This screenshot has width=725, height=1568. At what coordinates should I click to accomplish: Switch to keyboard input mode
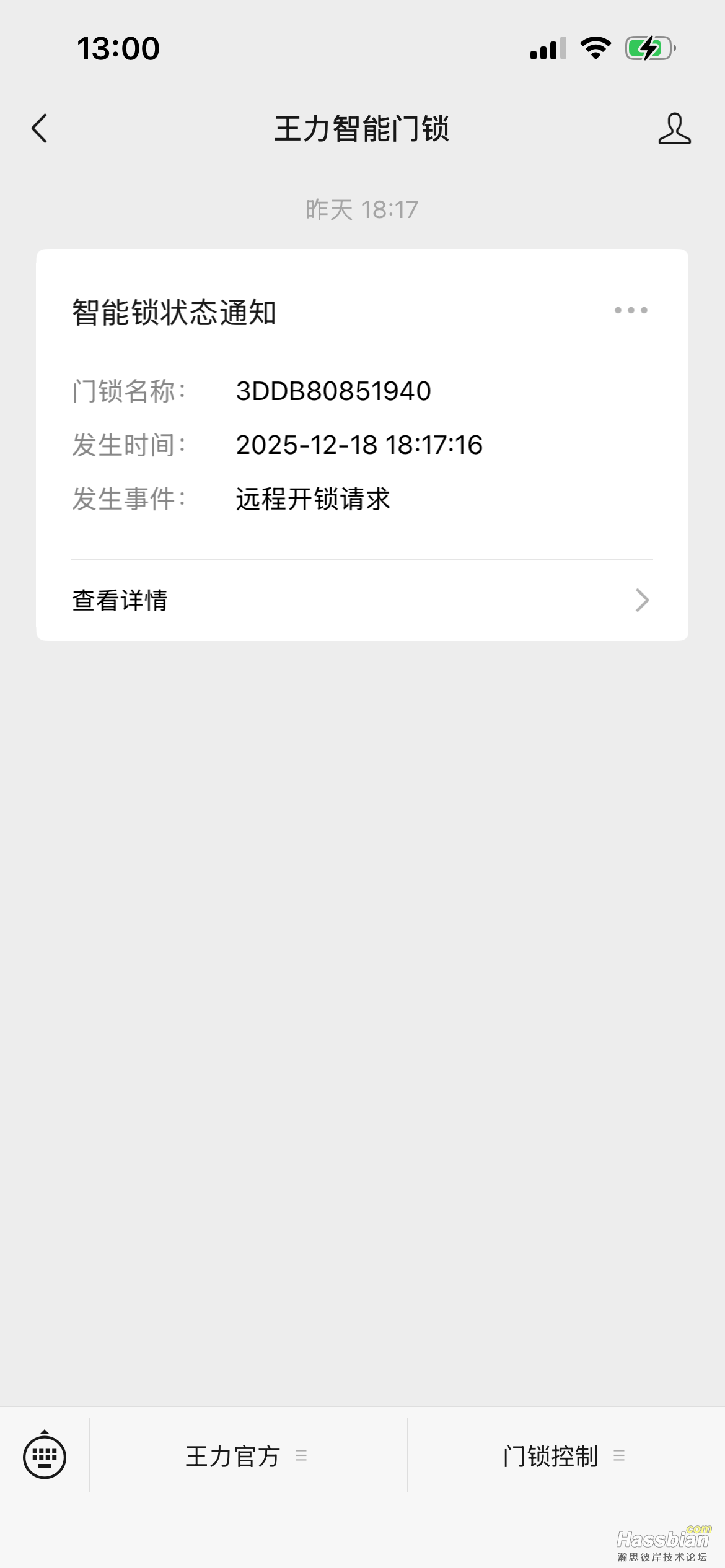[x=45, y=1456]
